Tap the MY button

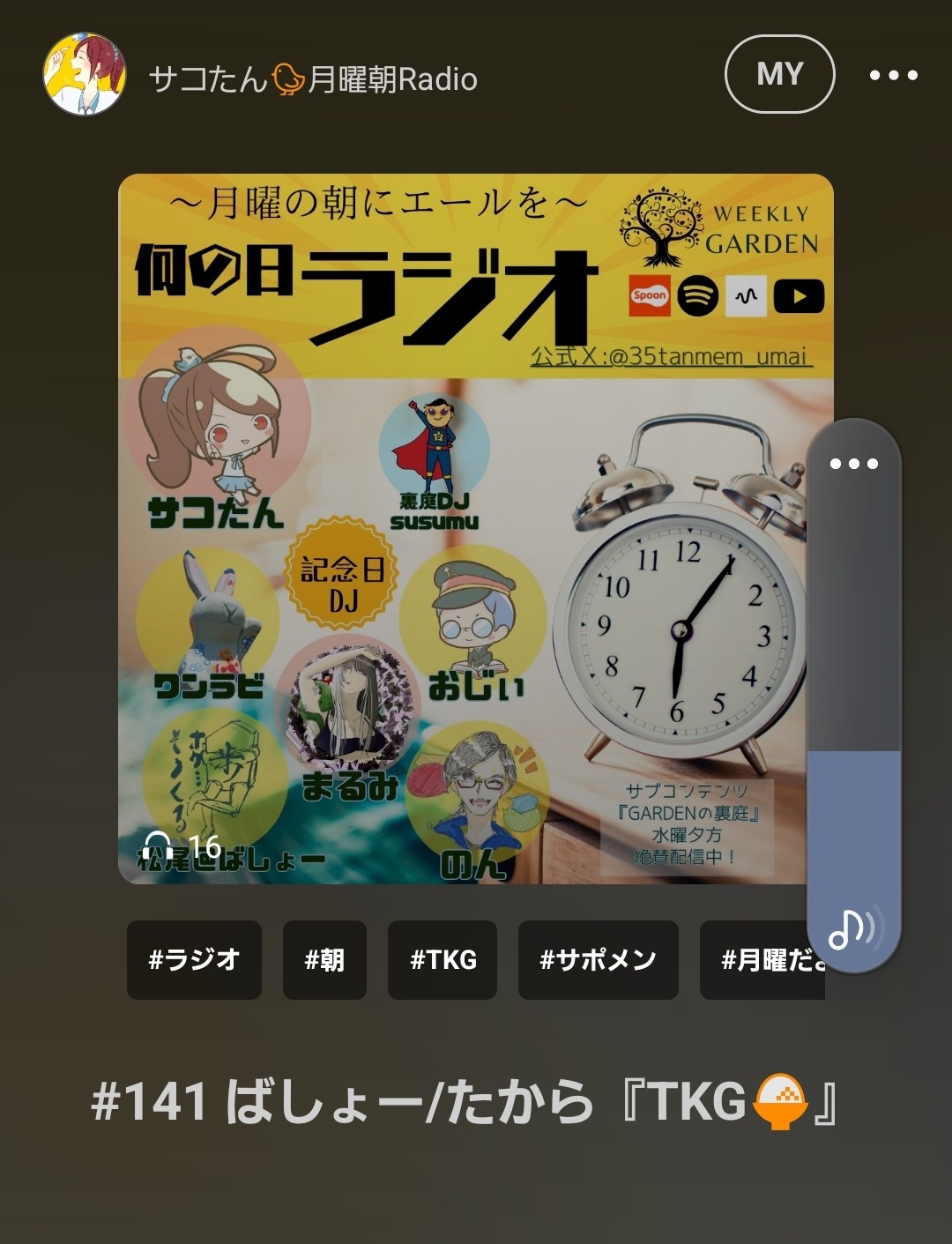pyautogui.click(x=779, y=75)
